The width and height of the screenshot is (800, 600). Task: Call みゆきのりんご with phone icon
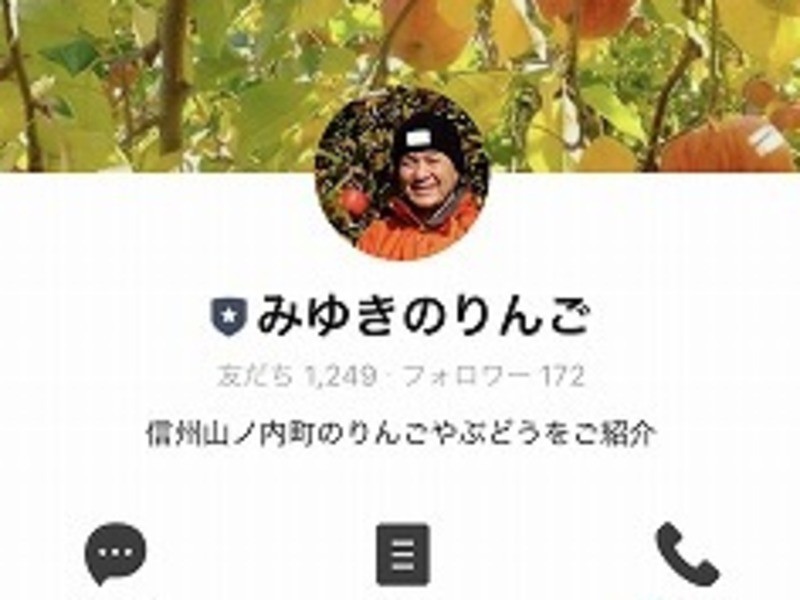coord(686,554)
